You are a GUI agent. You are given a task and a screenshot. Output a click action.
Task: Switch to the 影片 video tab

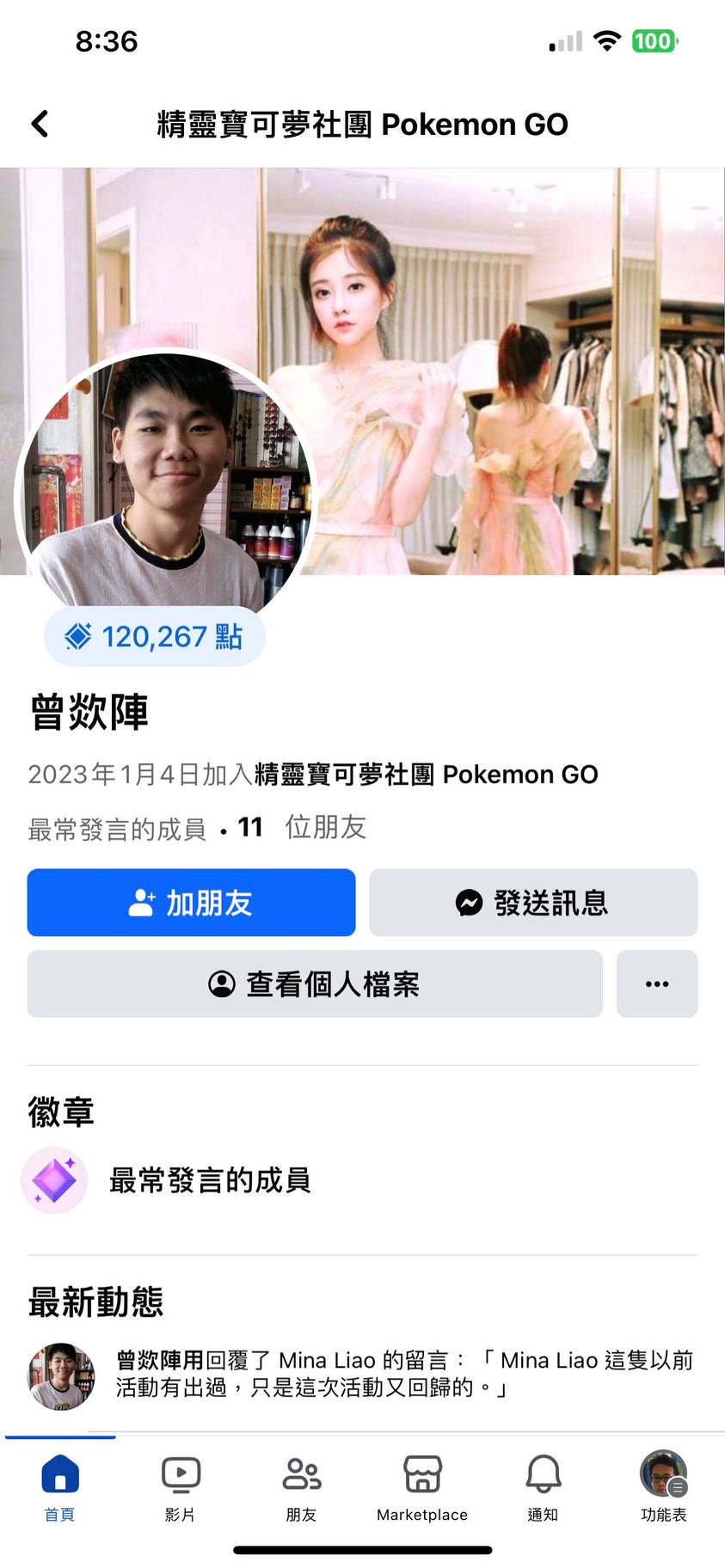coord(181,1489)
